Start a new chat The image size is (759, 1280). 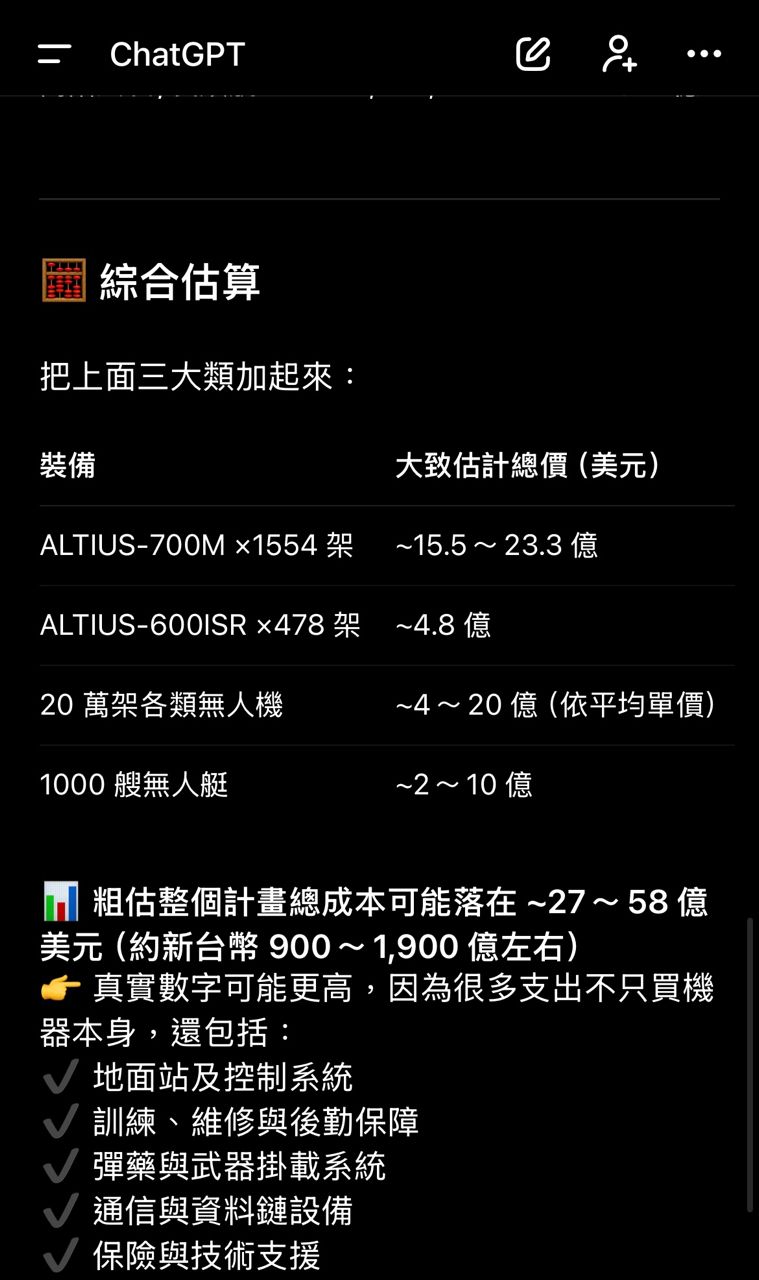click(533, 54)
